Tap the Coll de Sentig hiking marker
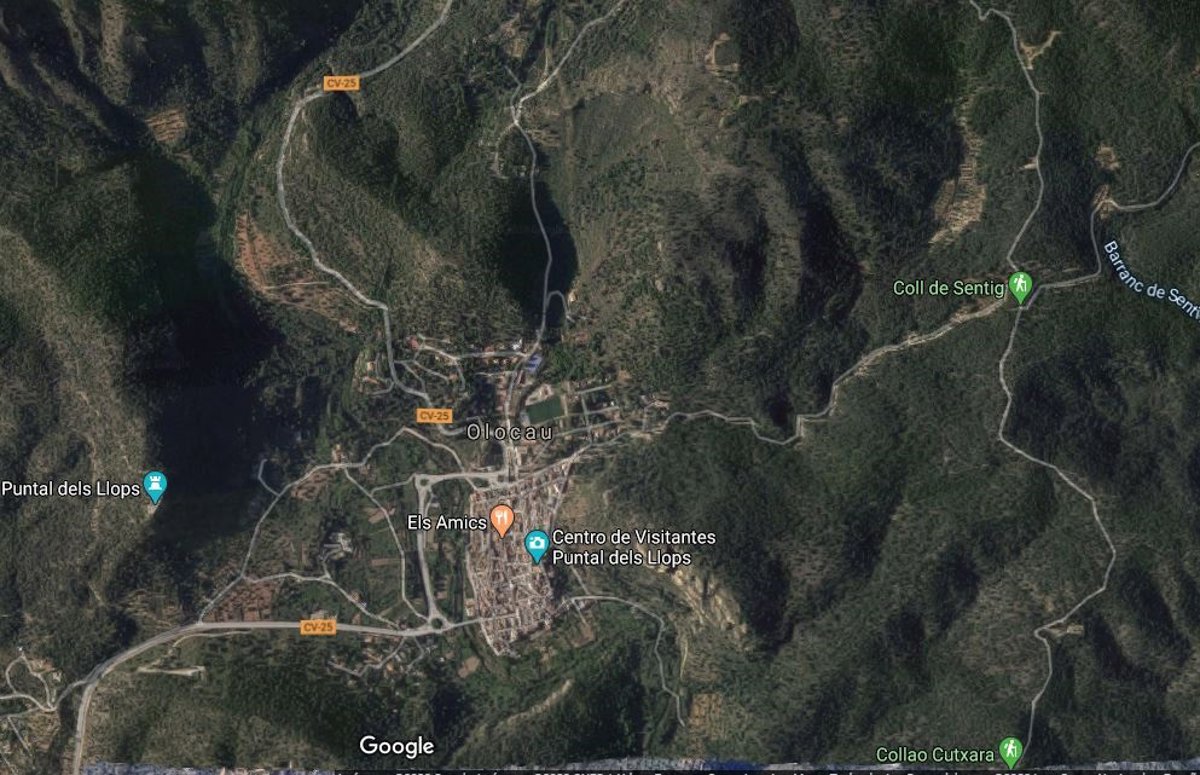Screen dimensions: 1200x775 [1019, 287]
